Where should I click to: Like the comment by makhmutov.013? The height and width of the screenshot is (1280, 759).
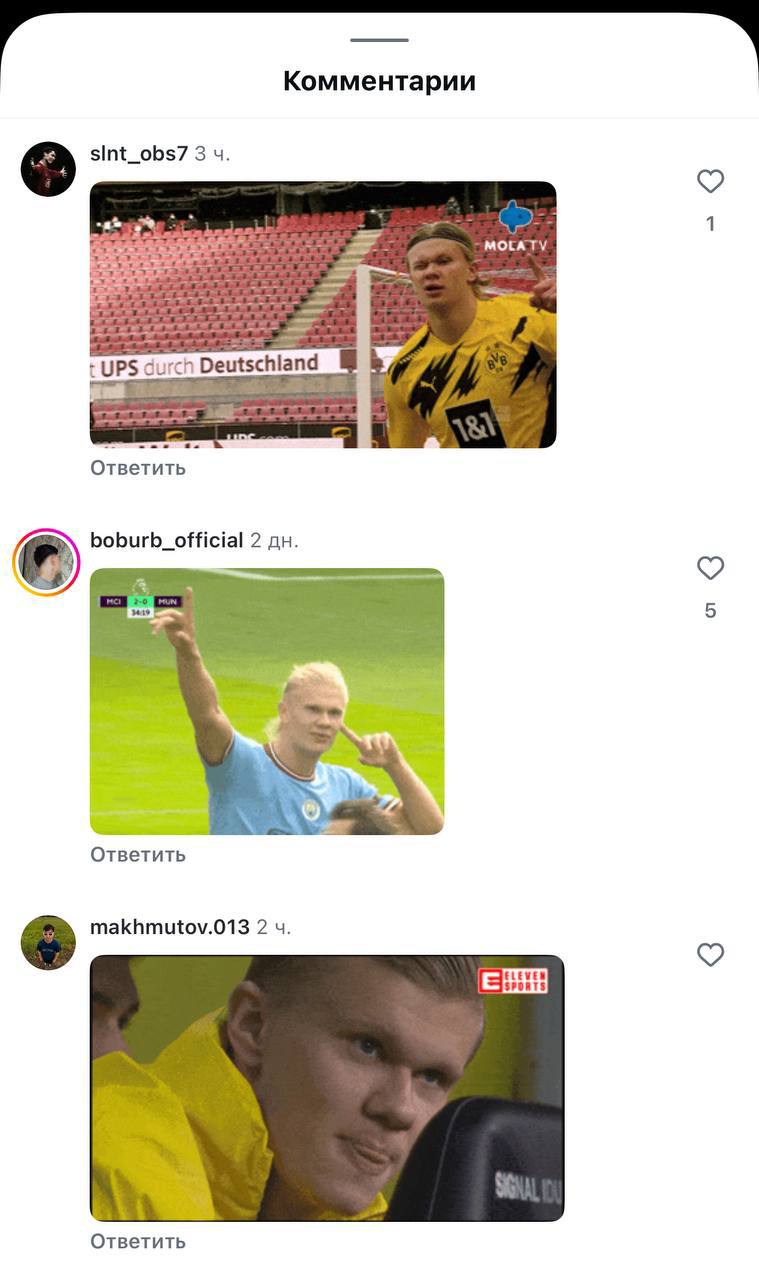tap(710, 955)
